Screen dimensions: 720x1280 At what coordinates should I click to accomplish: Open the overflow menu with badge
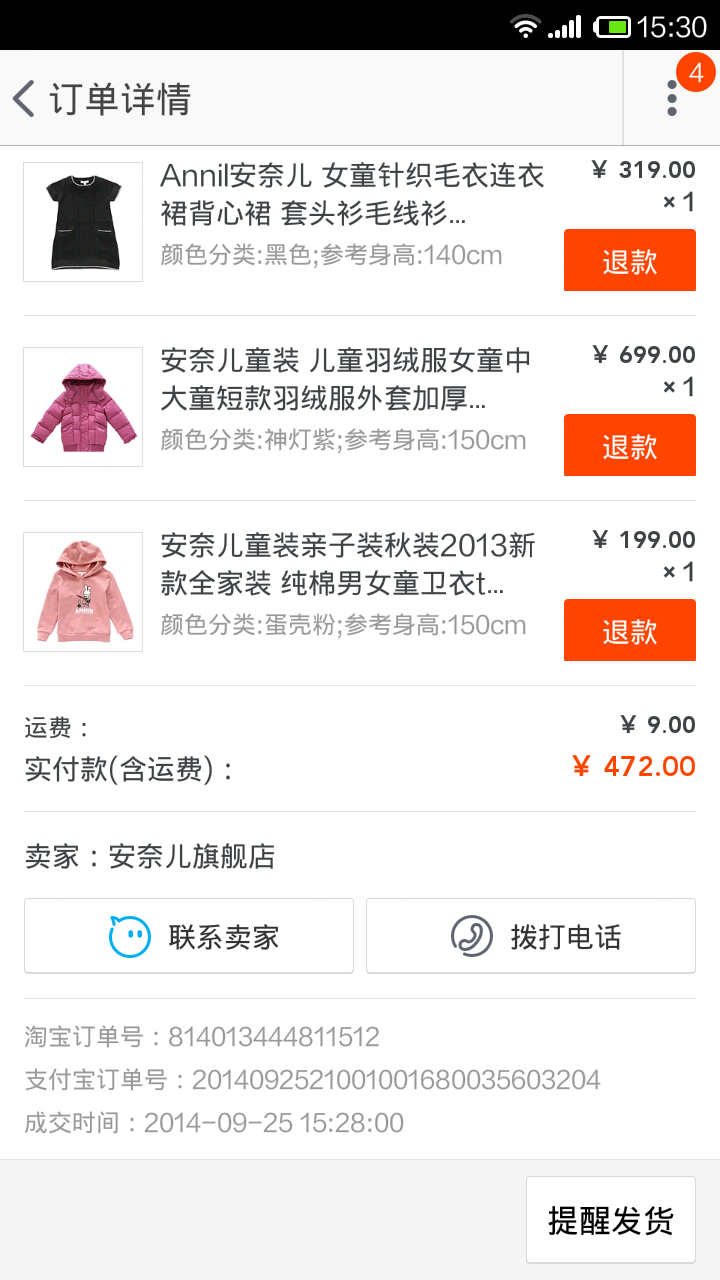click(x=672, y=98)
